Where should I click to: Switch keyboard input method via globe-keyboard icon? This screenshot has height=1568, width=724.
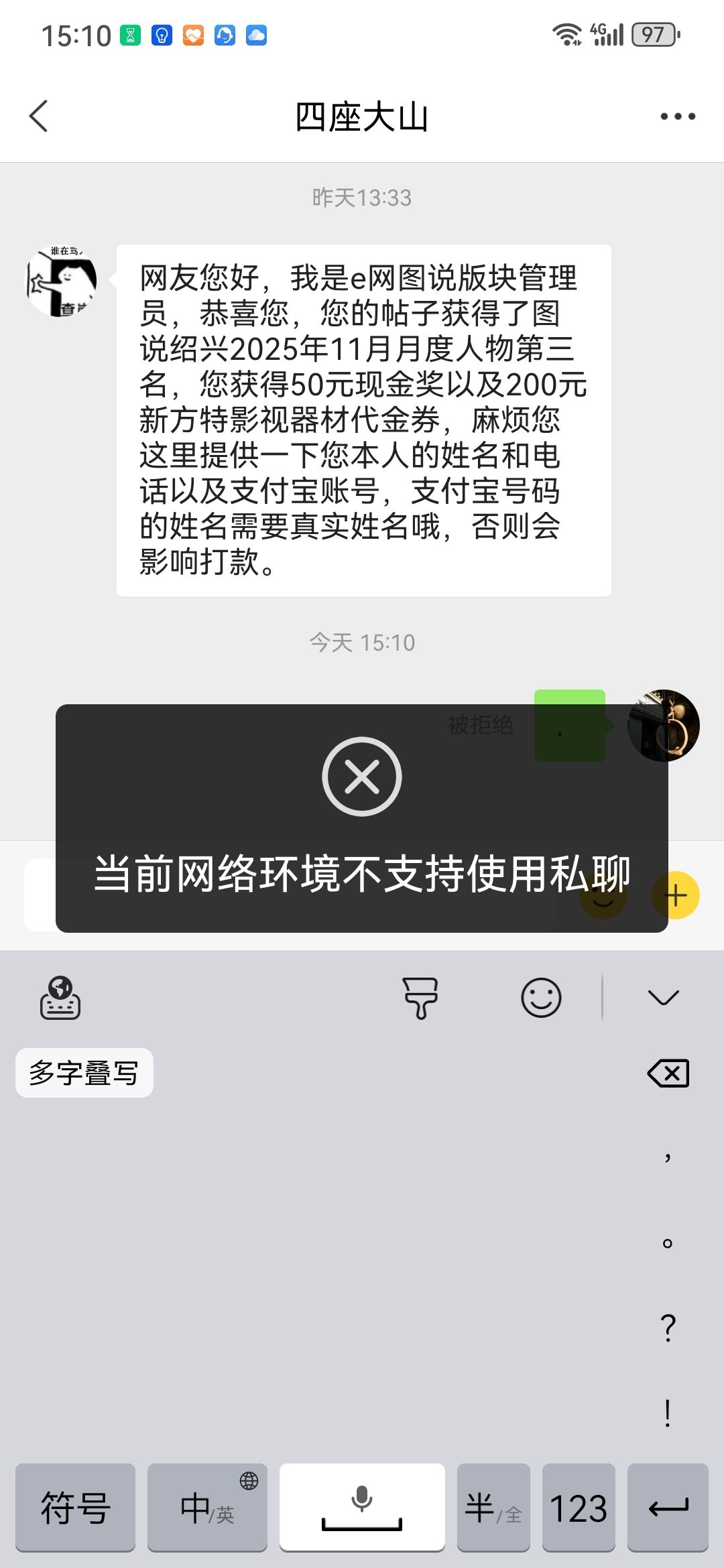point(60,998)
